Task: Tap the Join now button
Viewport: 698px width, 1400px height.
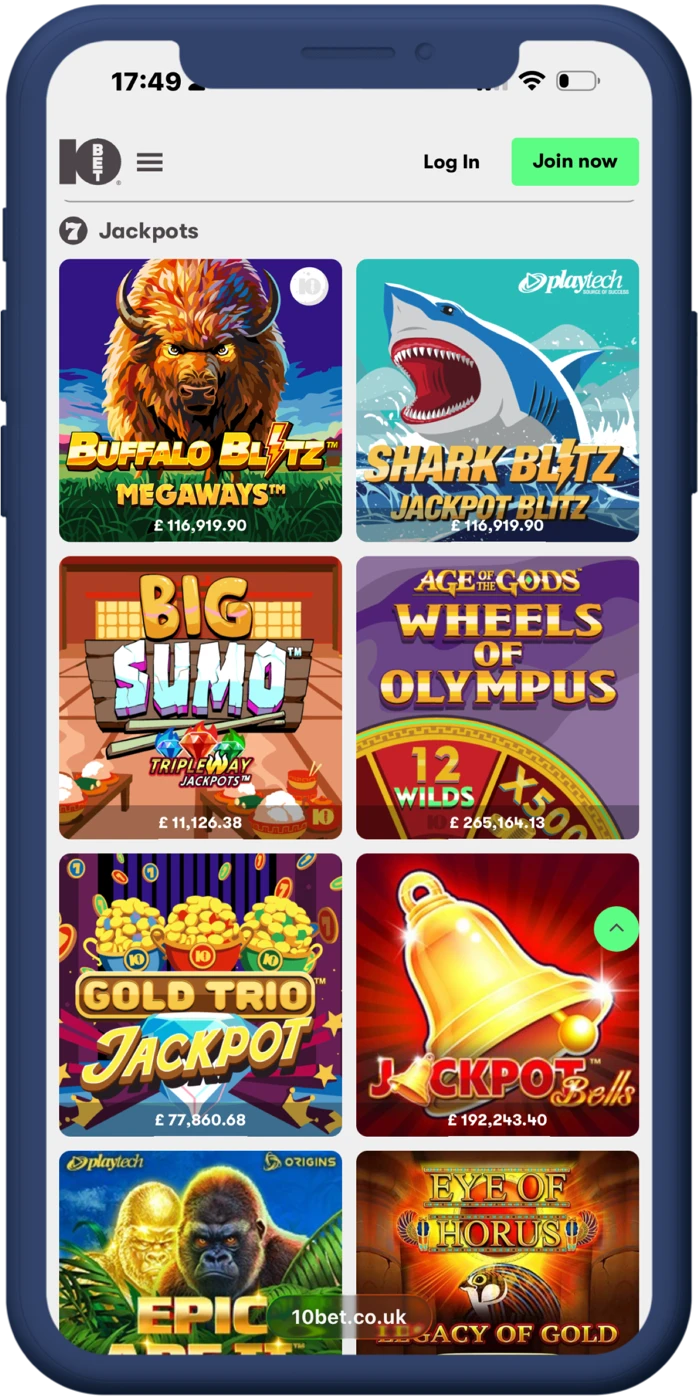Action: [x=575, y=162]
